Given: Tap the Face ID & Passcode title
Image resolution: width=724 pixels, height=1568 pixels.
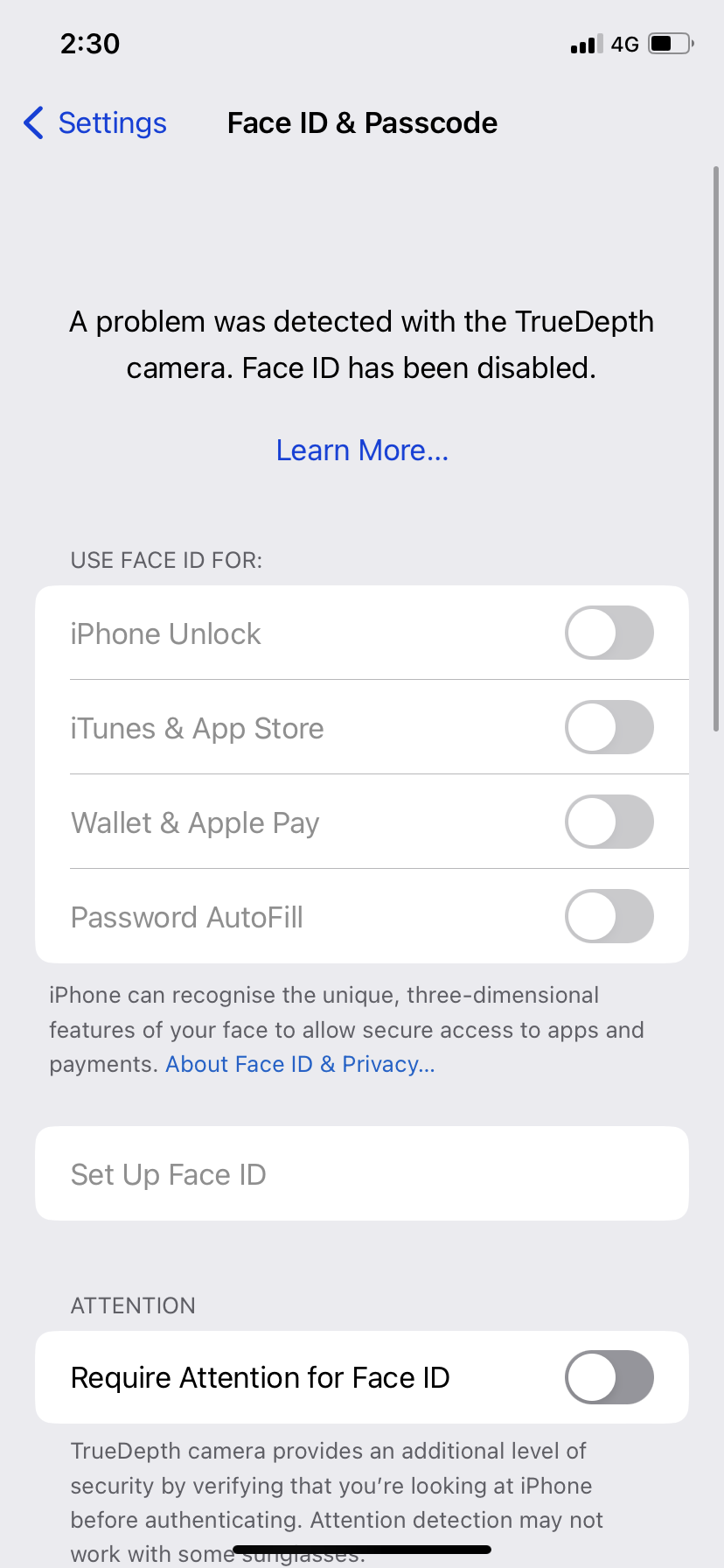Looking at the screenshot, I should [361, 122].
